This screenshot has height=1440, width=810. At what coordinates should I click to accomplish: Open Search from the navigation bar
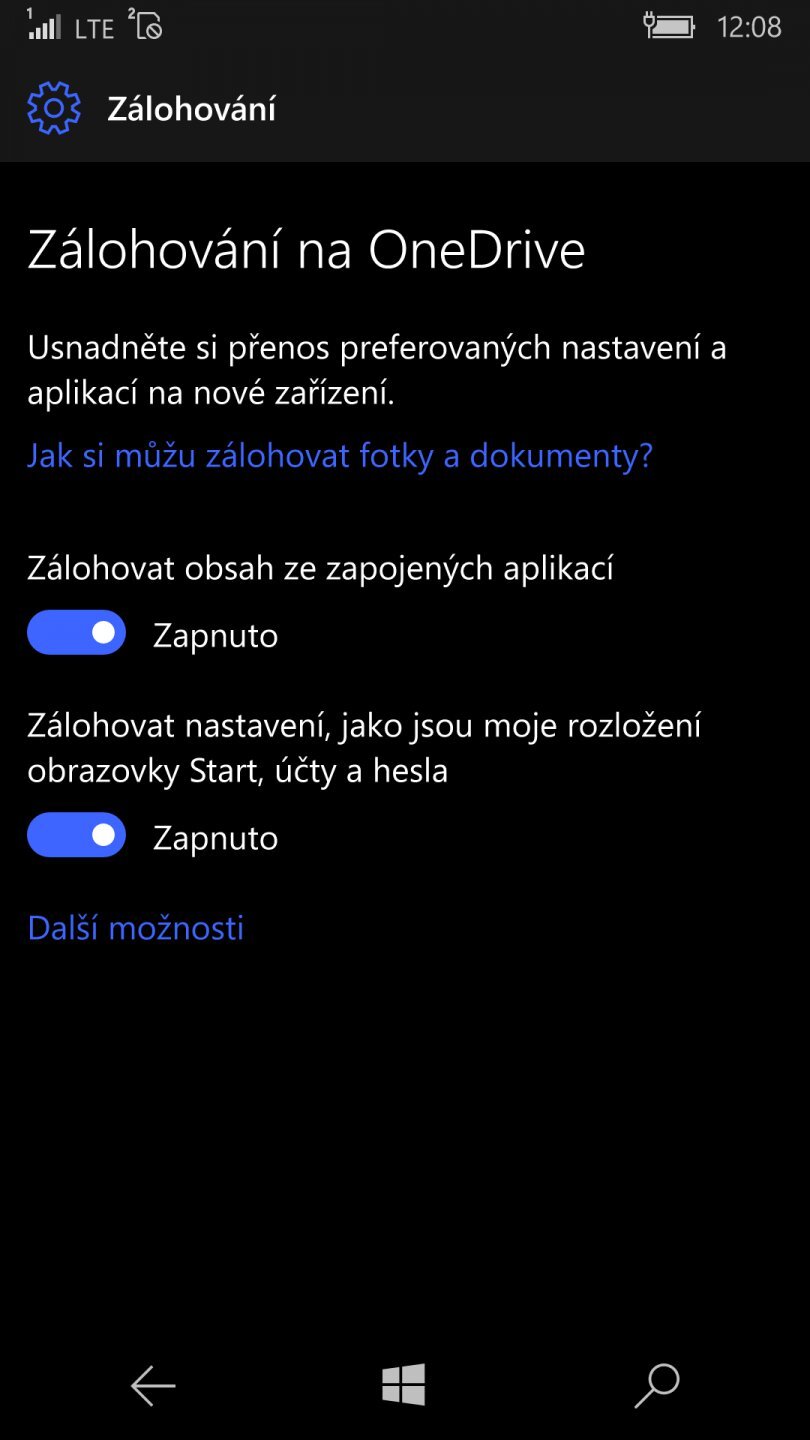pyautogui.click(x=657, y=1386)
